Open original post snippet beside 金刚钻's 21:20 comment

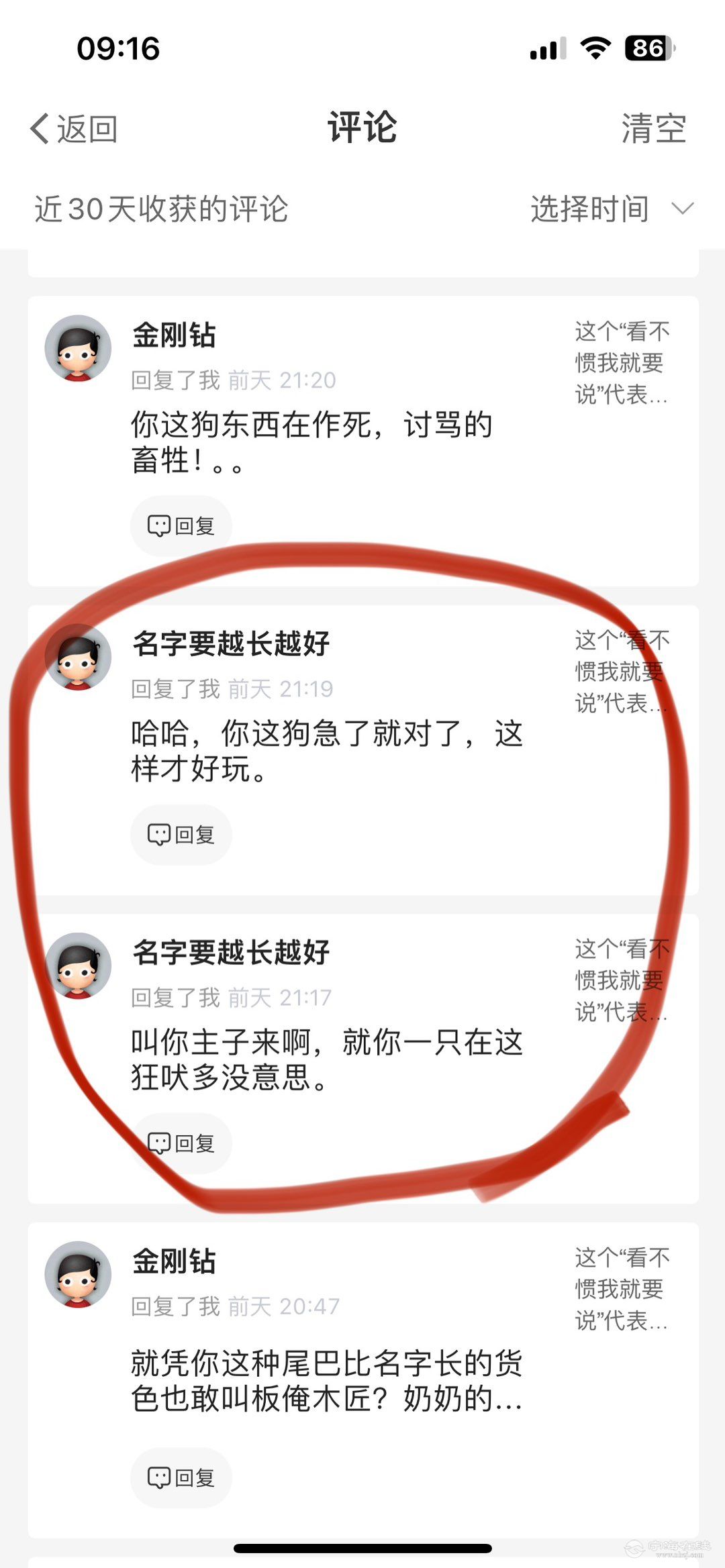621,363
